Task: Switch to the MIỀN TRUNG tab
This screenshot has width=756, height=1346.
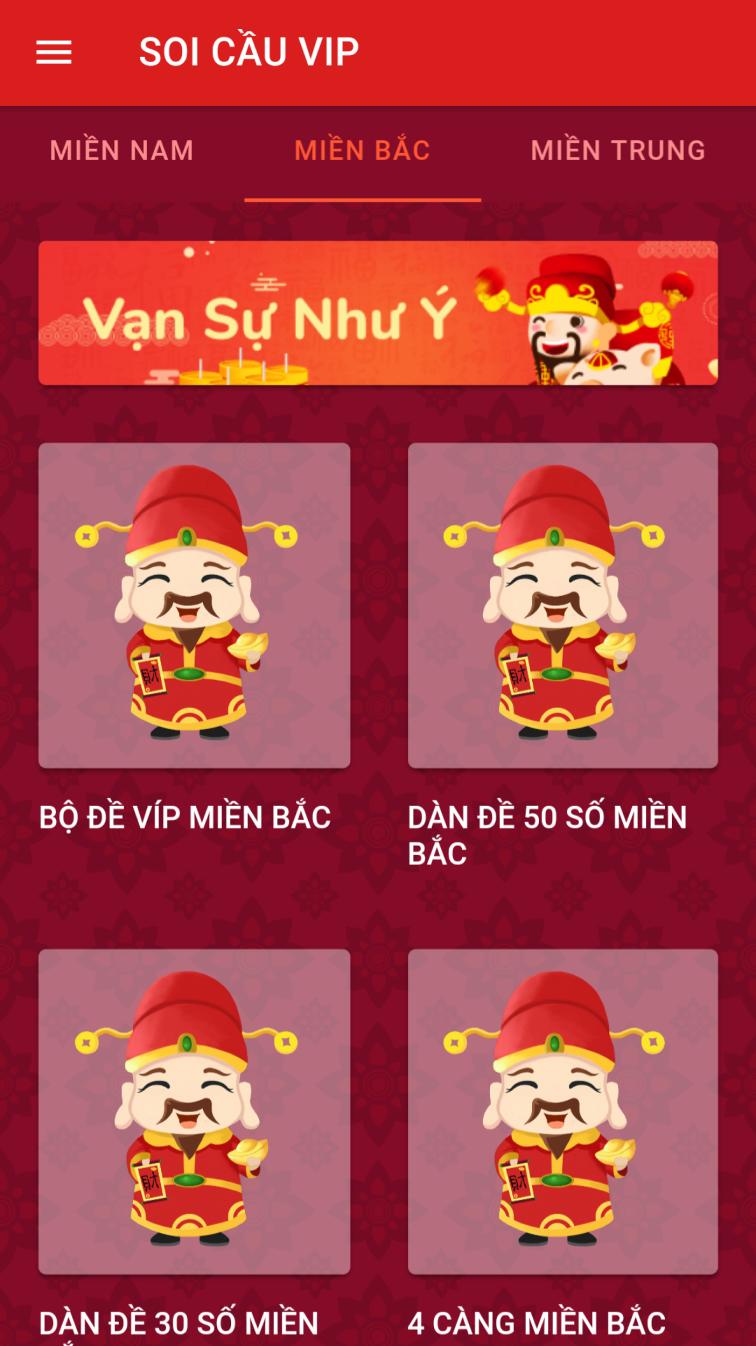Action: pyautogui.click(x=618, y=150)
